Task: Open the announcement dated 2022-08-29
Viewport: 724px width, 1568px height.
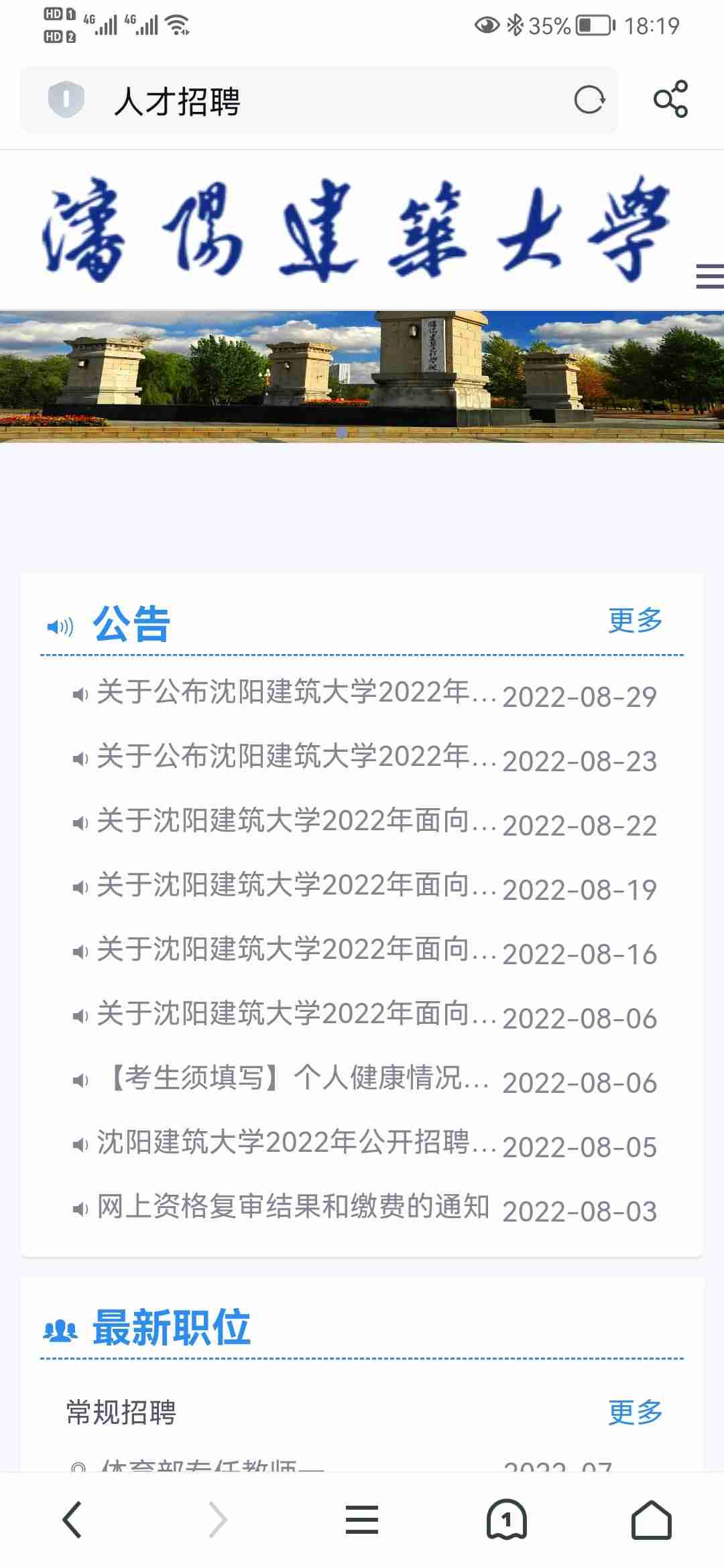Action: pos(295,693)
